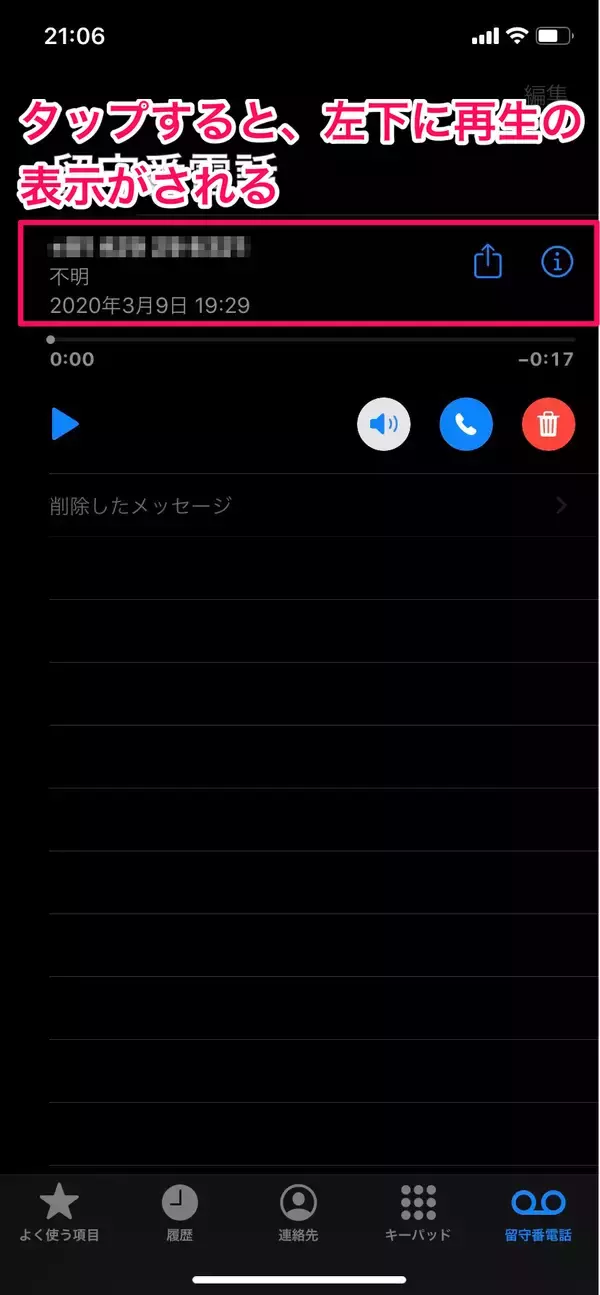Open voicemail info details icon

coord(557,263)
